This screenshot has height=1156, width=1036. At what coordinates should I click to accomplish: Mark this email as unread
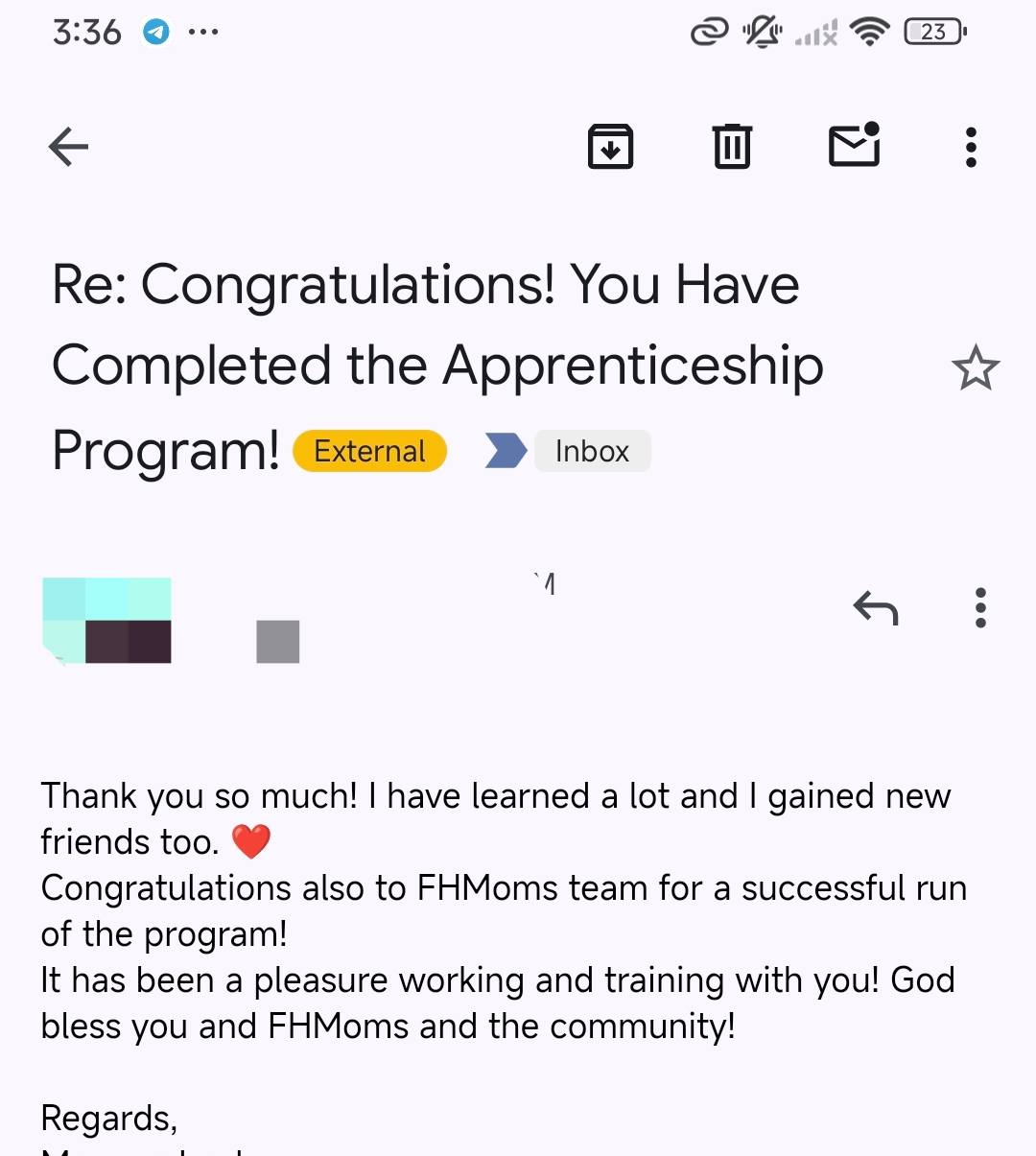[854, 146]
